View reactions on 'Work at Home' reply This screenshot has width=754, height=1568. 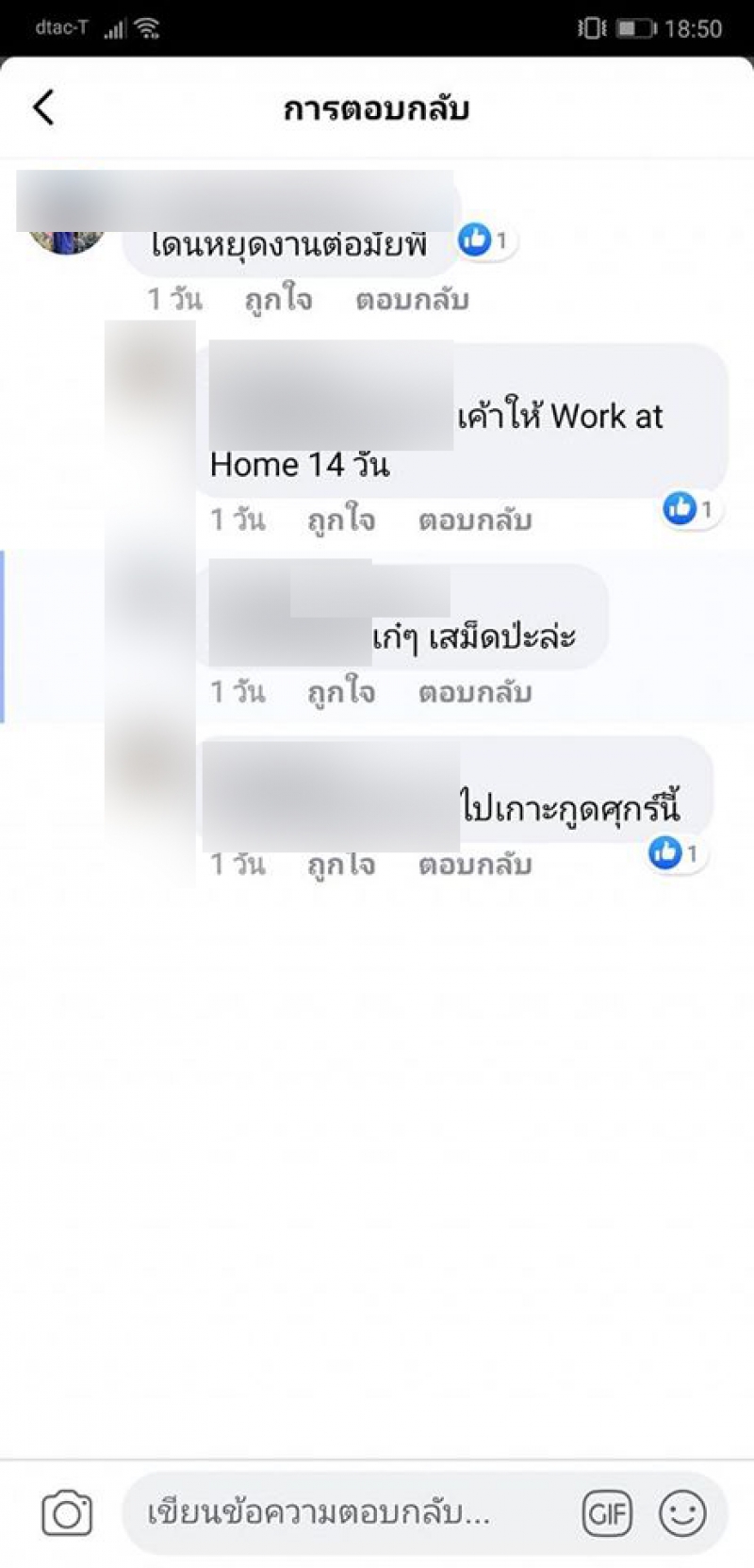pyautogui.click(x=690, y=509)
